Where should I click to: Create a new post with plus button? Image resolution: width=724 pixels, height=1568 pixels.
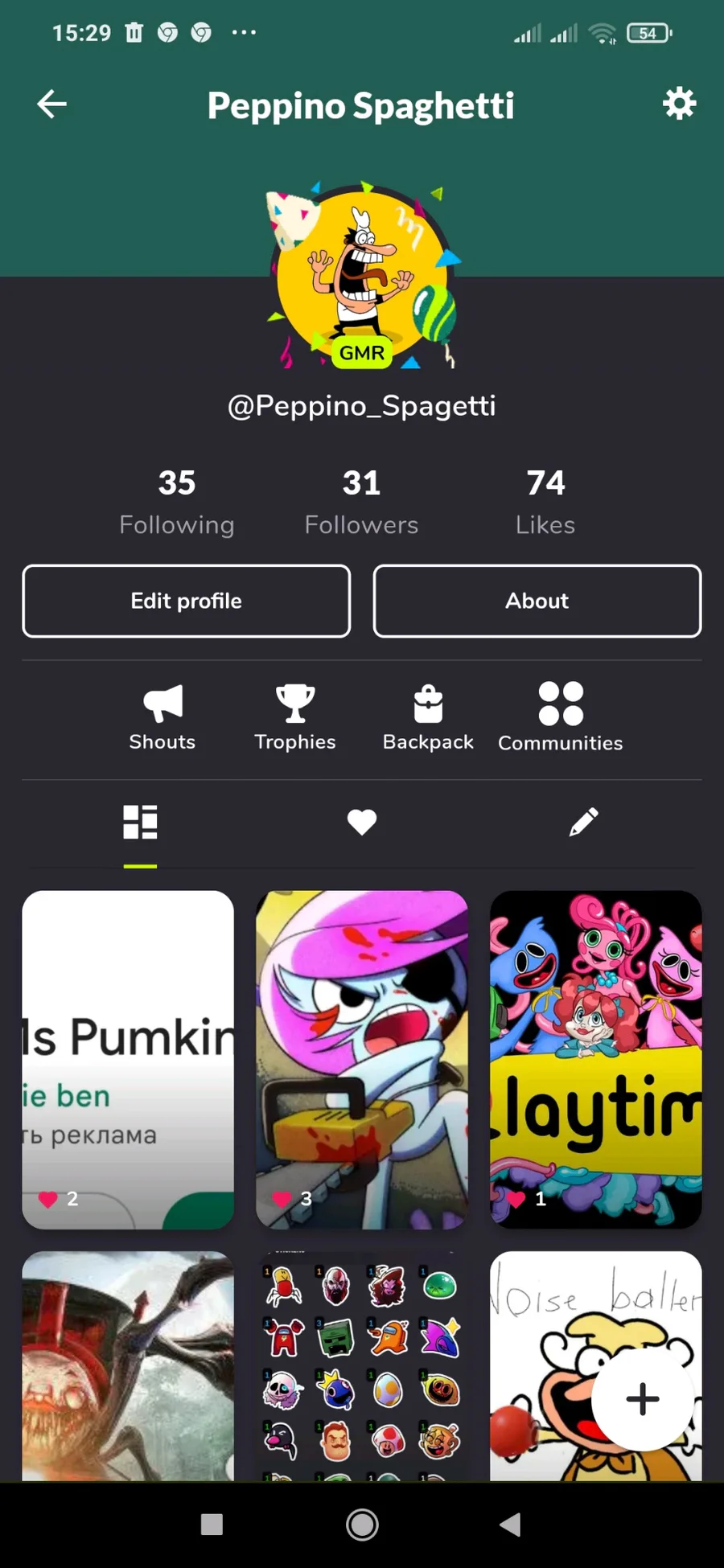pos(642,1399)
